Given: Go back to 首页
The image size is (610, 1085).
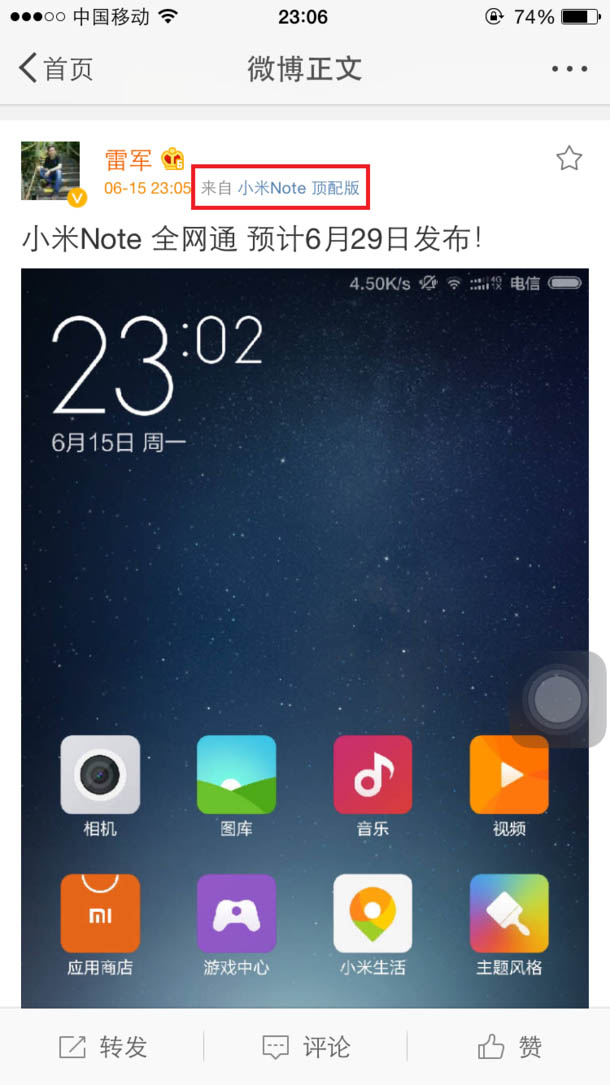Looking at the screenshot, I should tap(57, 69).
